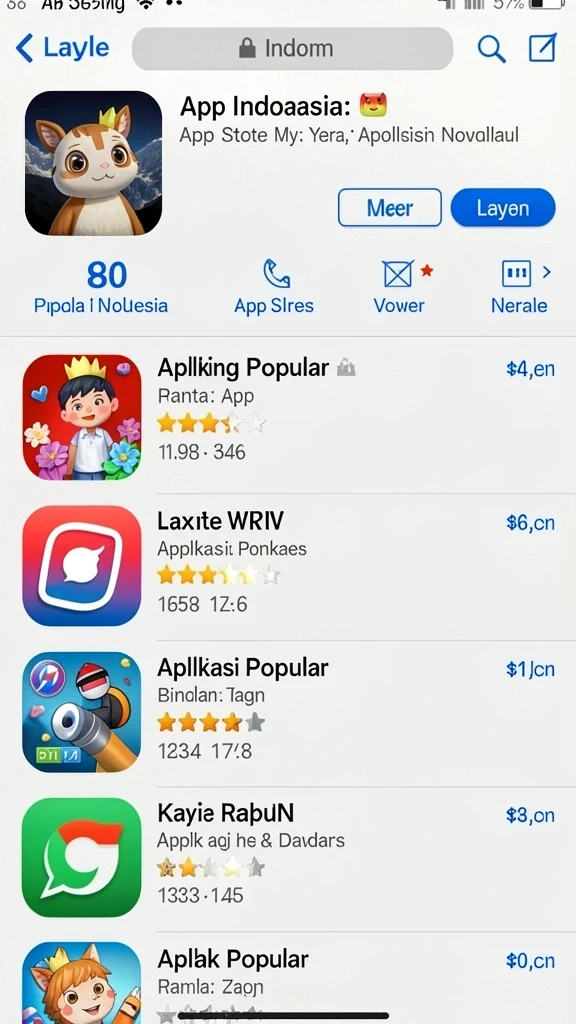Image resolution: width=576 pixels, height=1024 pixels.
Task: Open Apllkasi Popular by Binolan: Tagn
Action: point(288,713)
